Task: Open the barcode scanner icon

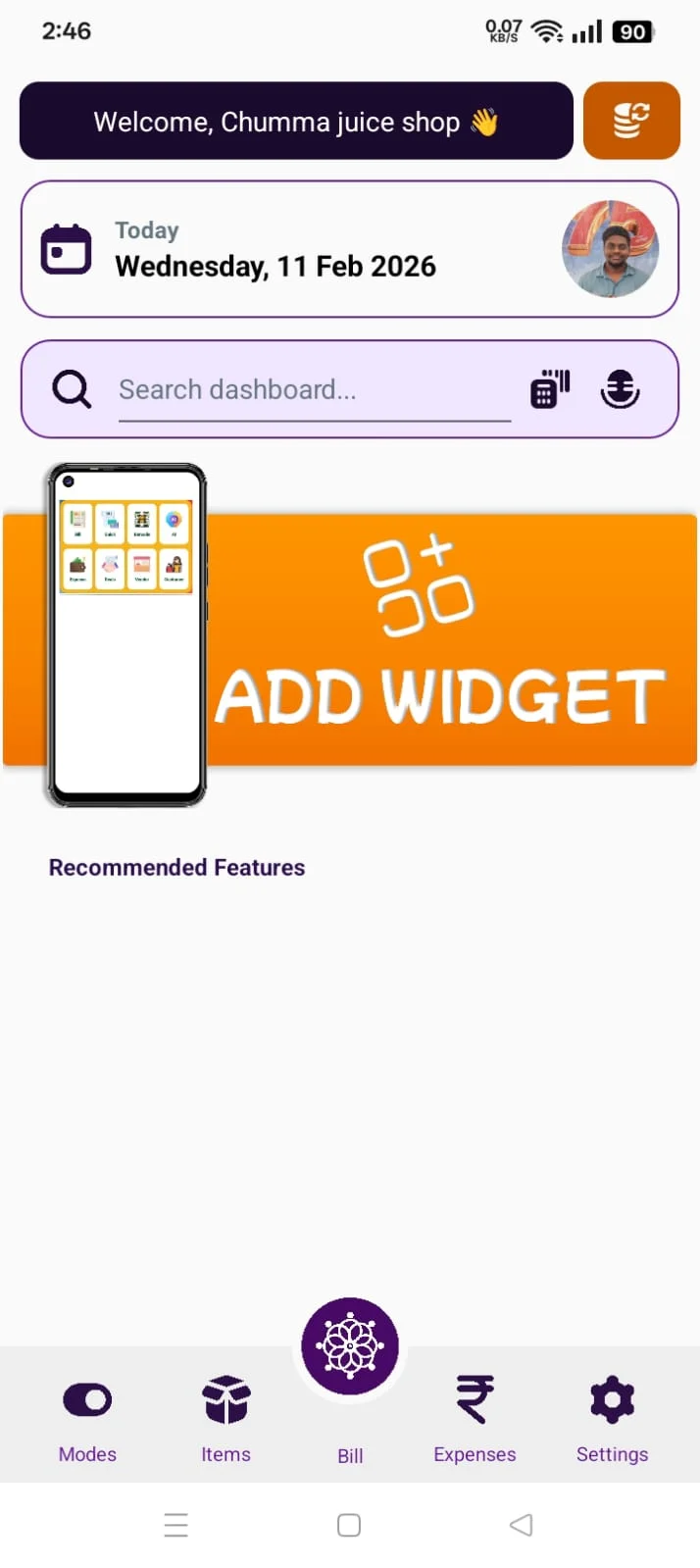Action: (x=550, y=389)
